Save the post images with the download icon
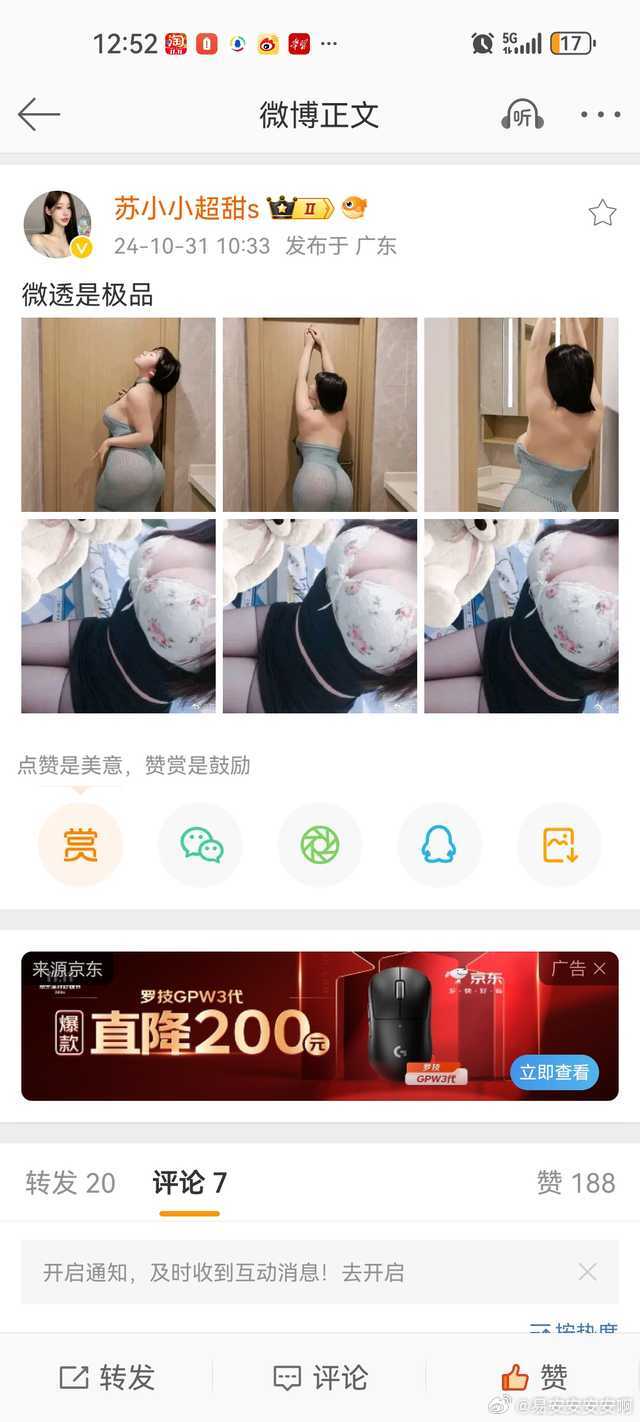This screenshot has height=1422, width=640. coord(559,845)
